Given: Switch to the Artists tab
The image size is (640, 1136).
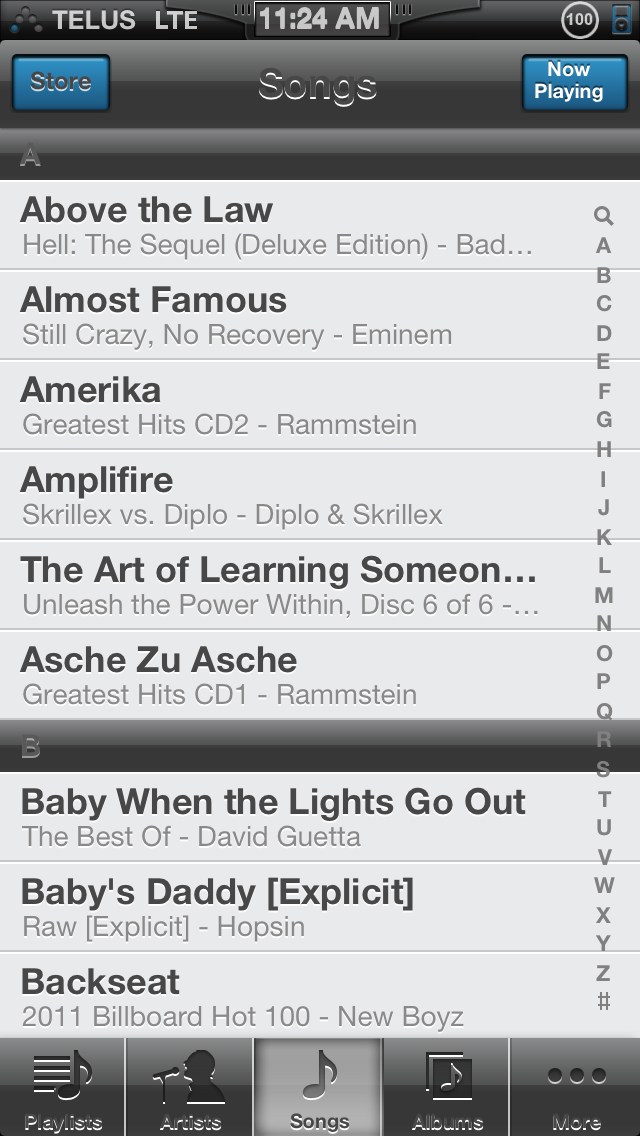Looking at the screenshot, I should click(190, 1087).
